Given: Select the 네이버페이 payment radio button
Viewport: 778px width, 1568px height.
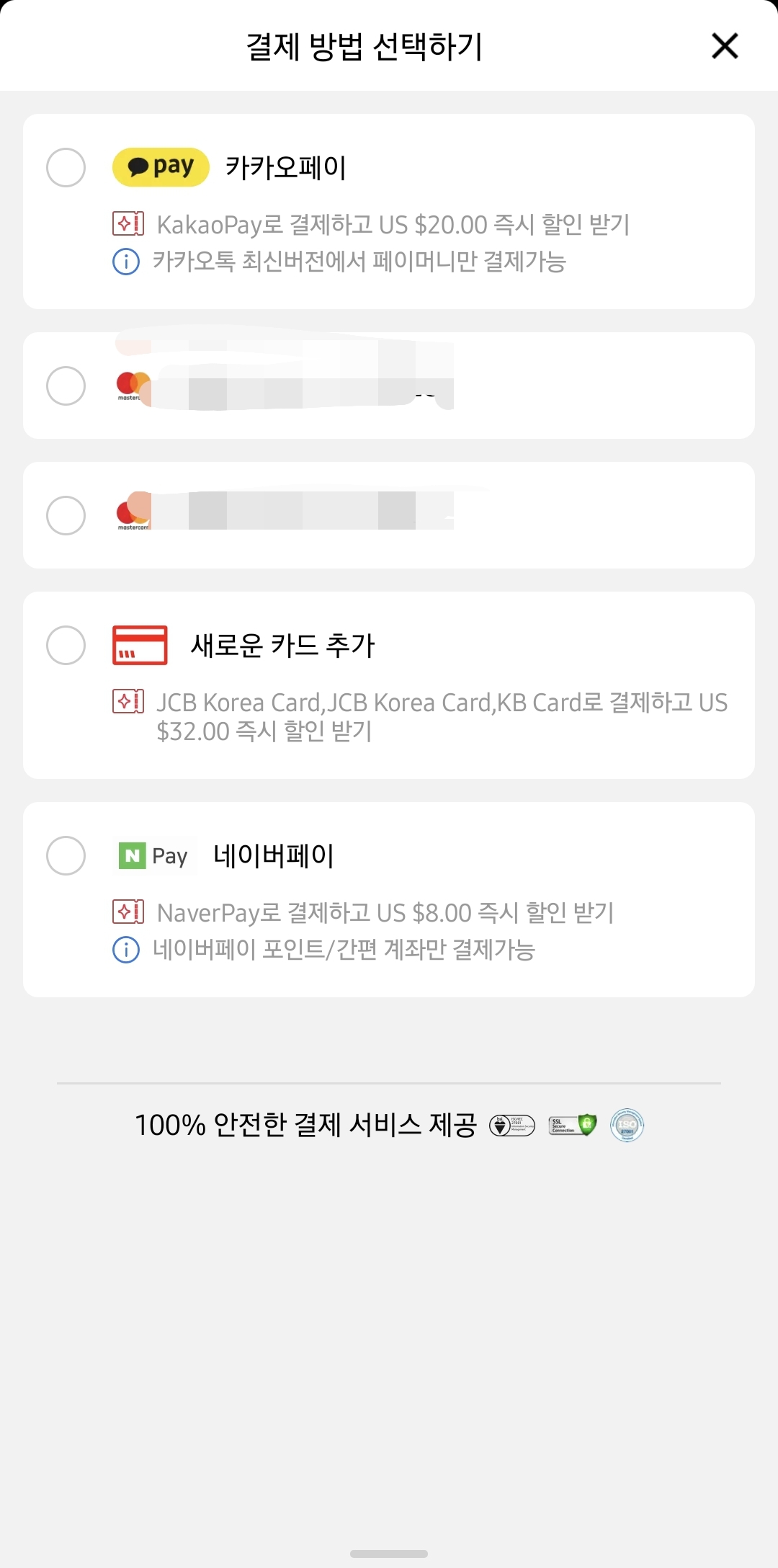Looking at the screenshot, I should pos(66,856).
